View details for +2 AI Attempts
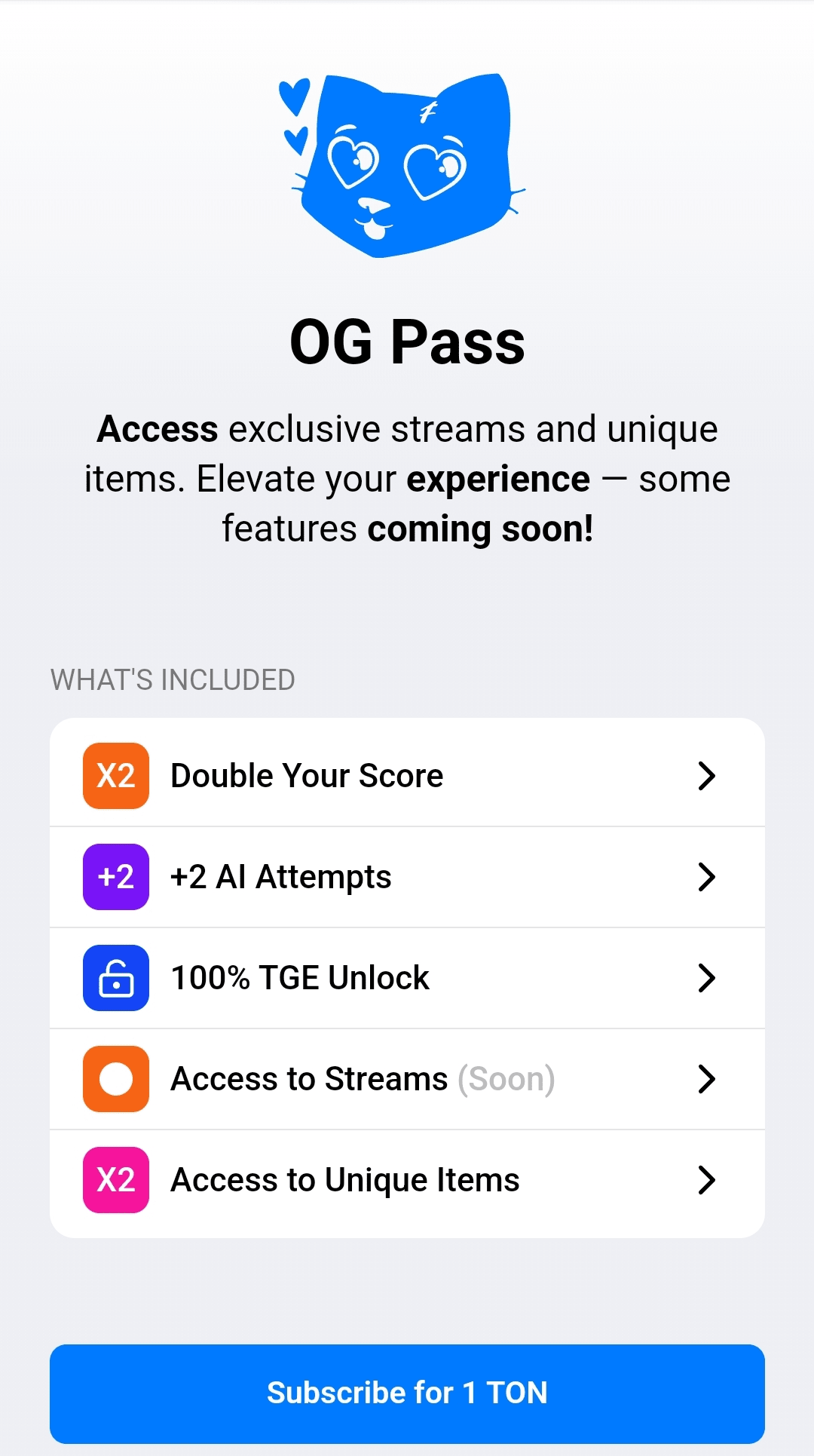Image resolution: width=814 pixels, height=1456 pixels. pos(407,877)
